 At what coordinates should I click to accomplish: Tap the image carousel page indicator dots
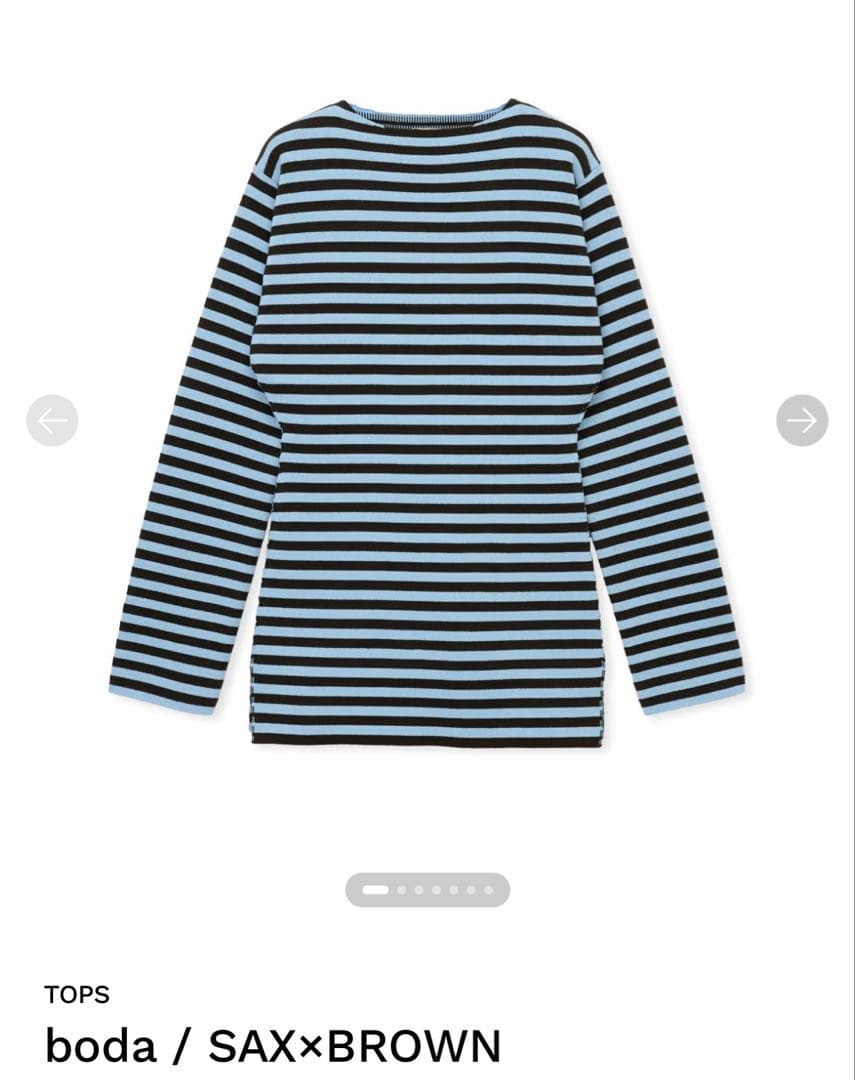(x=427, y=889)
